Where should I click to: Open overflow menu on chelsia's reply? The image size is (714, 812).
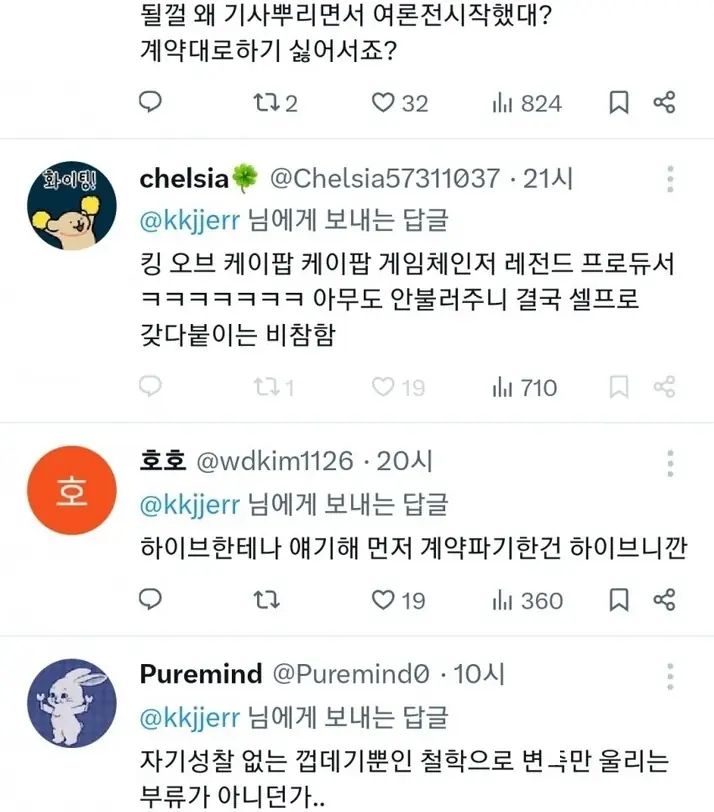coord(669,180)
